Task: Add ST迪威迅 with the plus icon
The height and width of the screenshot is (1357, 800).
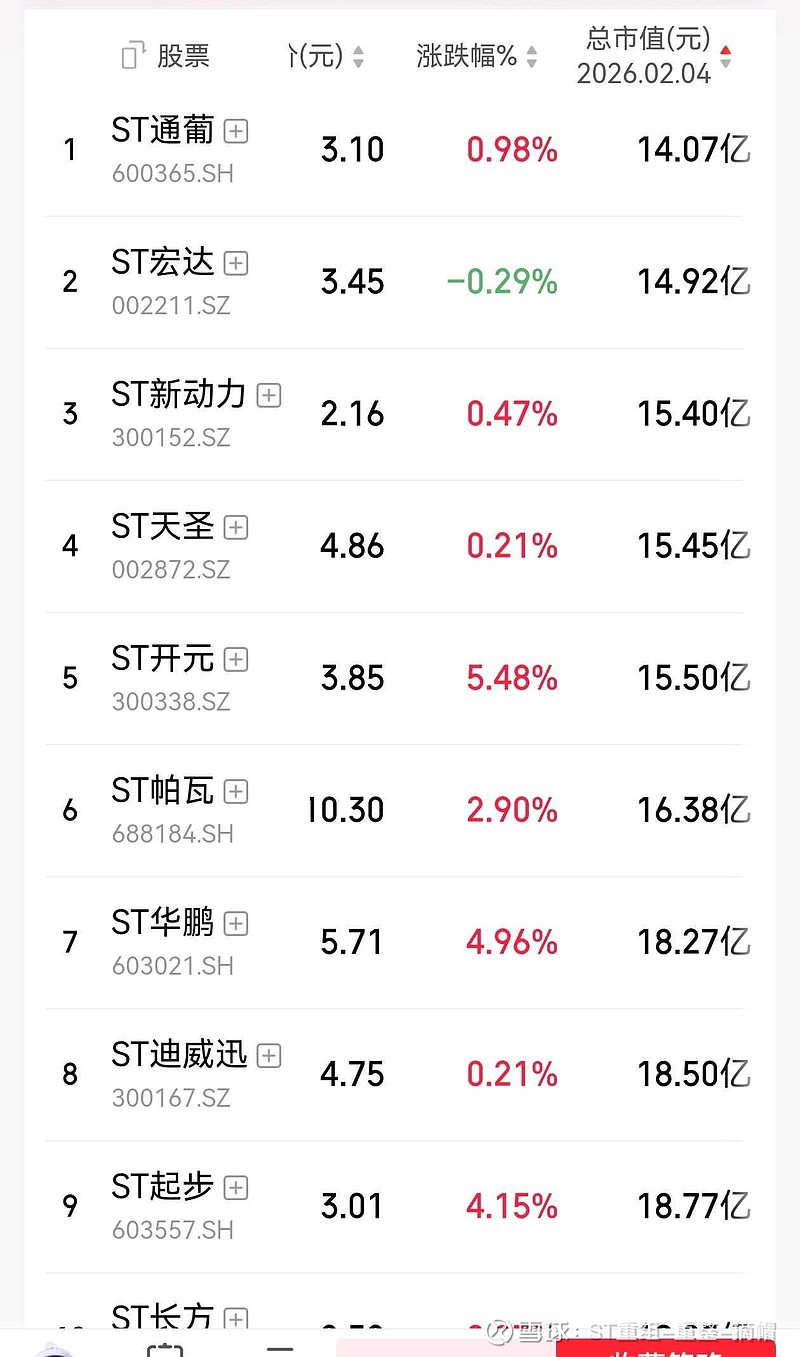Action: [x=268, y=1055]
